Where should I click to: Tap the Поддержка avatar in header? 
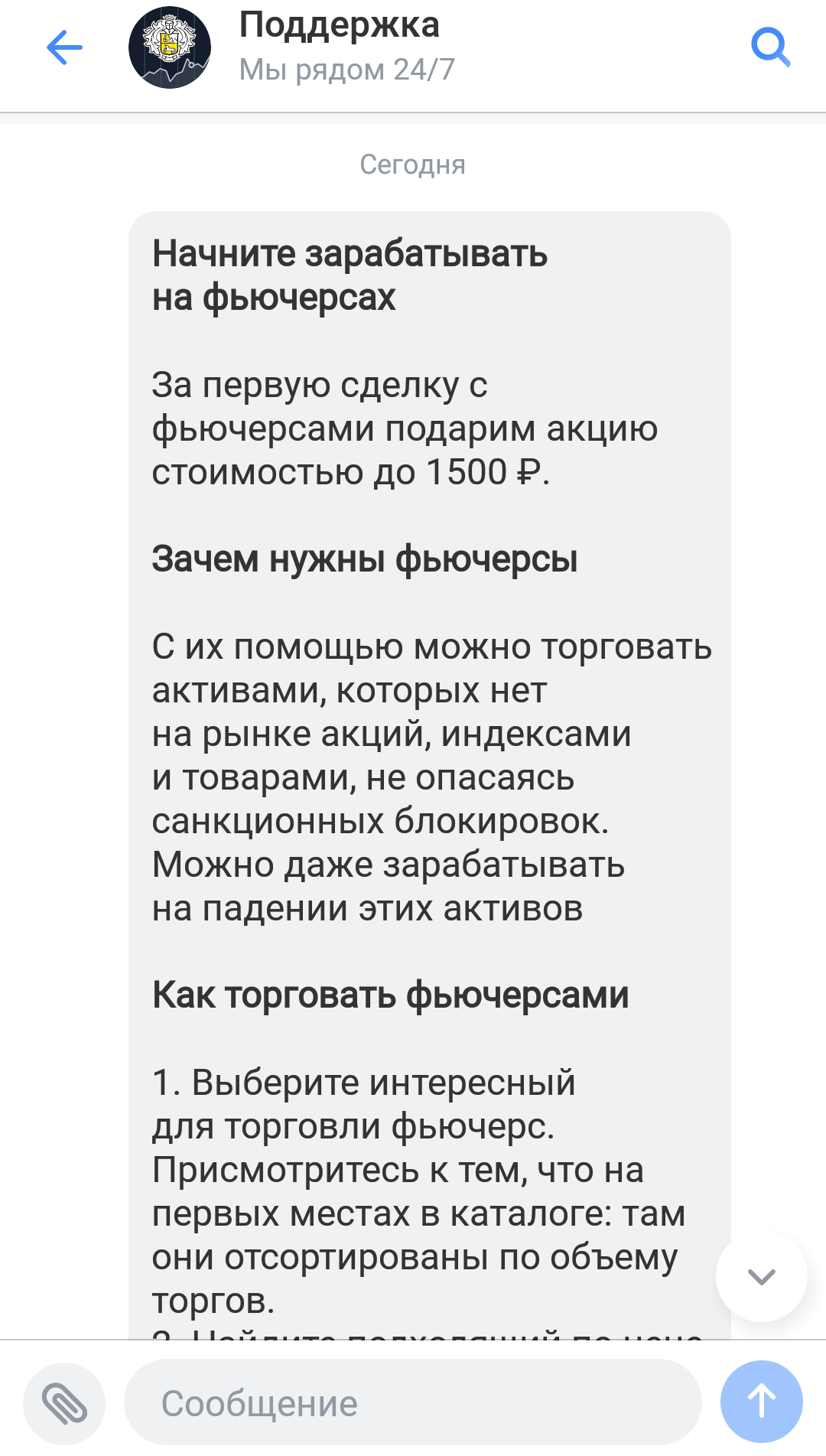tap(170, 47)
